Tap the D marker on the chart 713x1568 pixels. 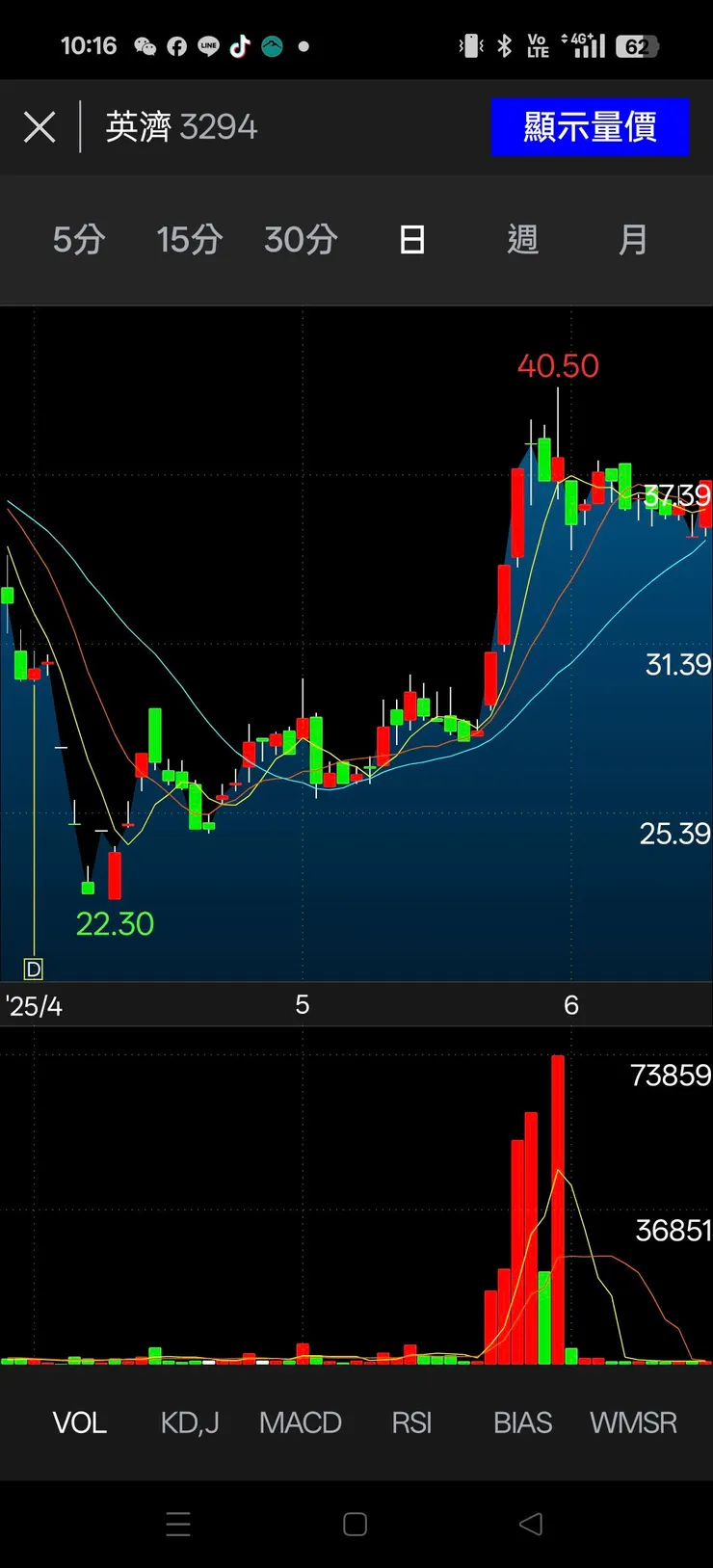(34, 969)
